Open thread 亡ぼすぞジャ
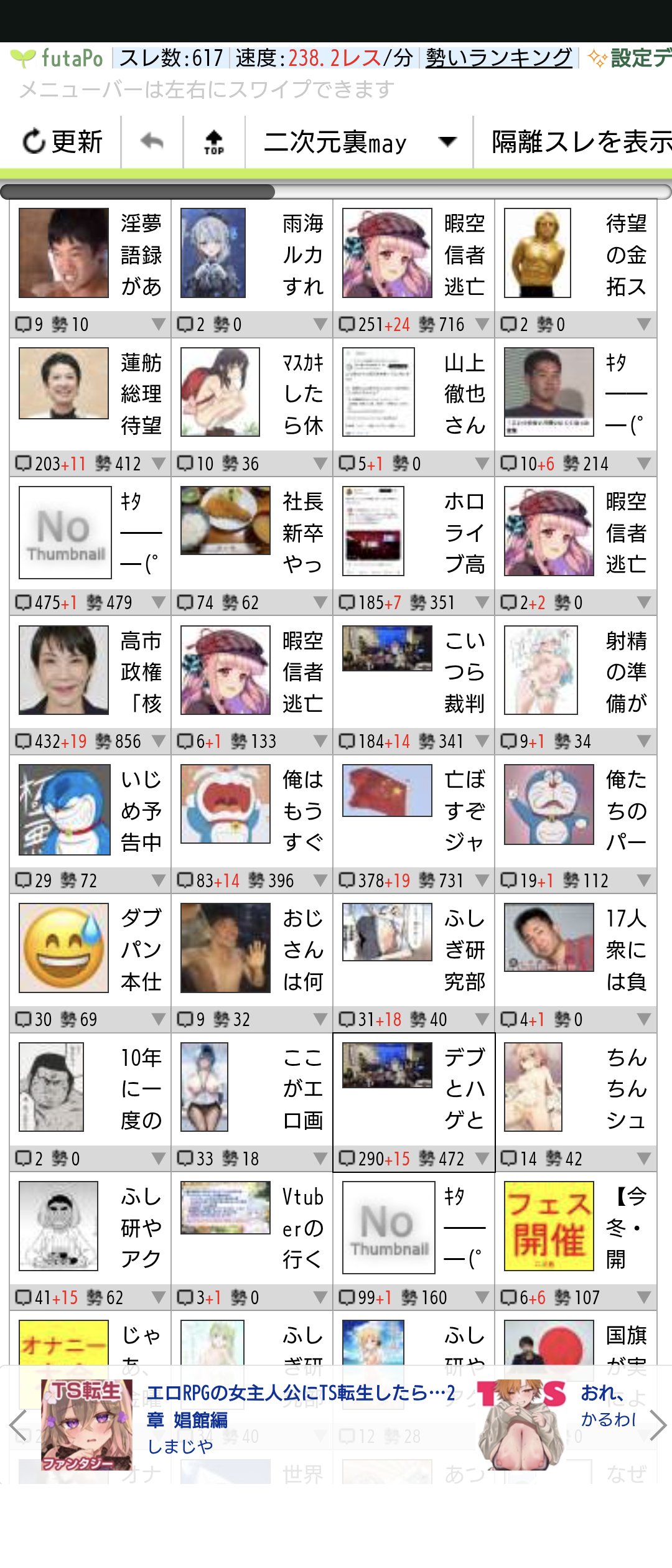 (x=414, y=810)
